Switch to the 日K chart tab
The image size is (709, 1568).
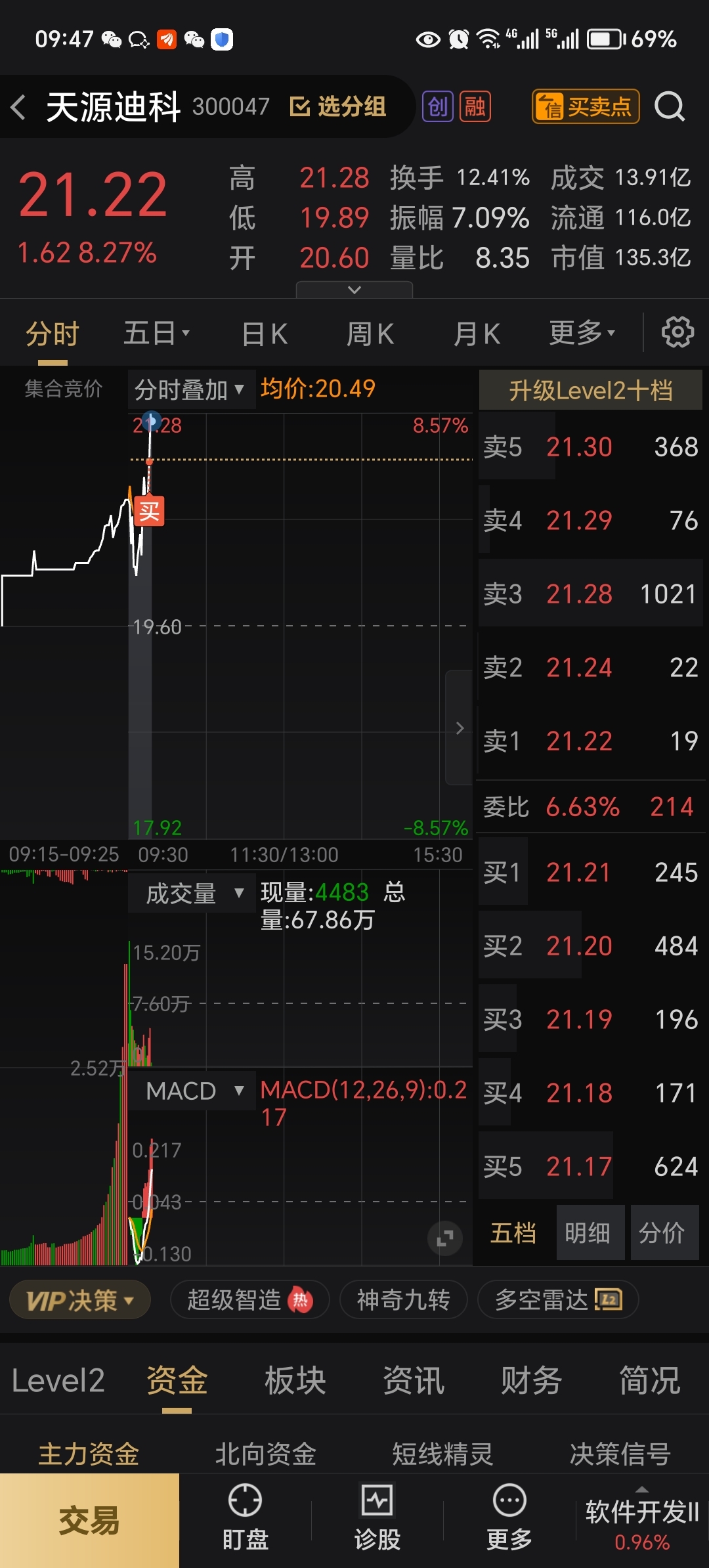(x=265, y=334)
